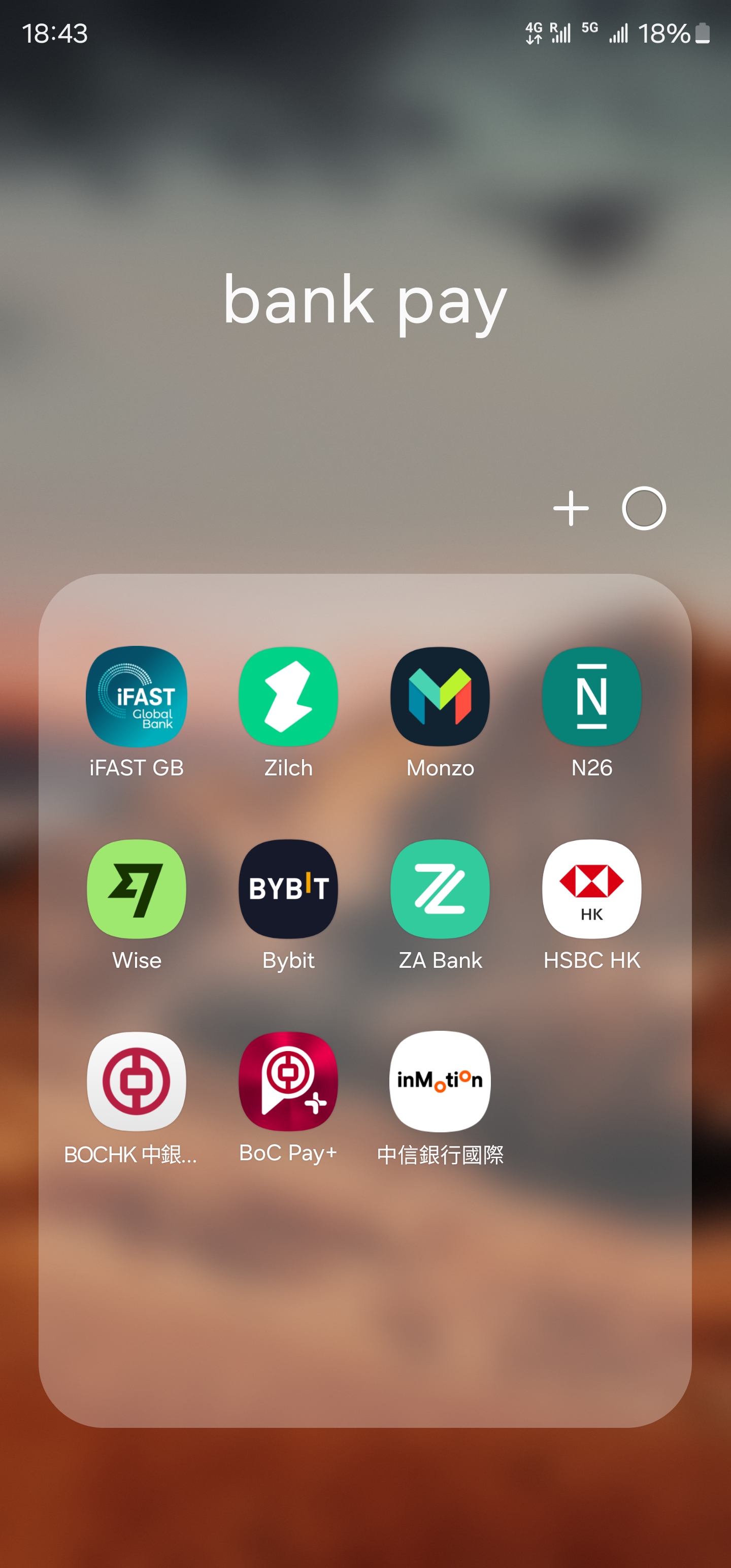
Task: Open the iFAST GB app
Action: 137,696
